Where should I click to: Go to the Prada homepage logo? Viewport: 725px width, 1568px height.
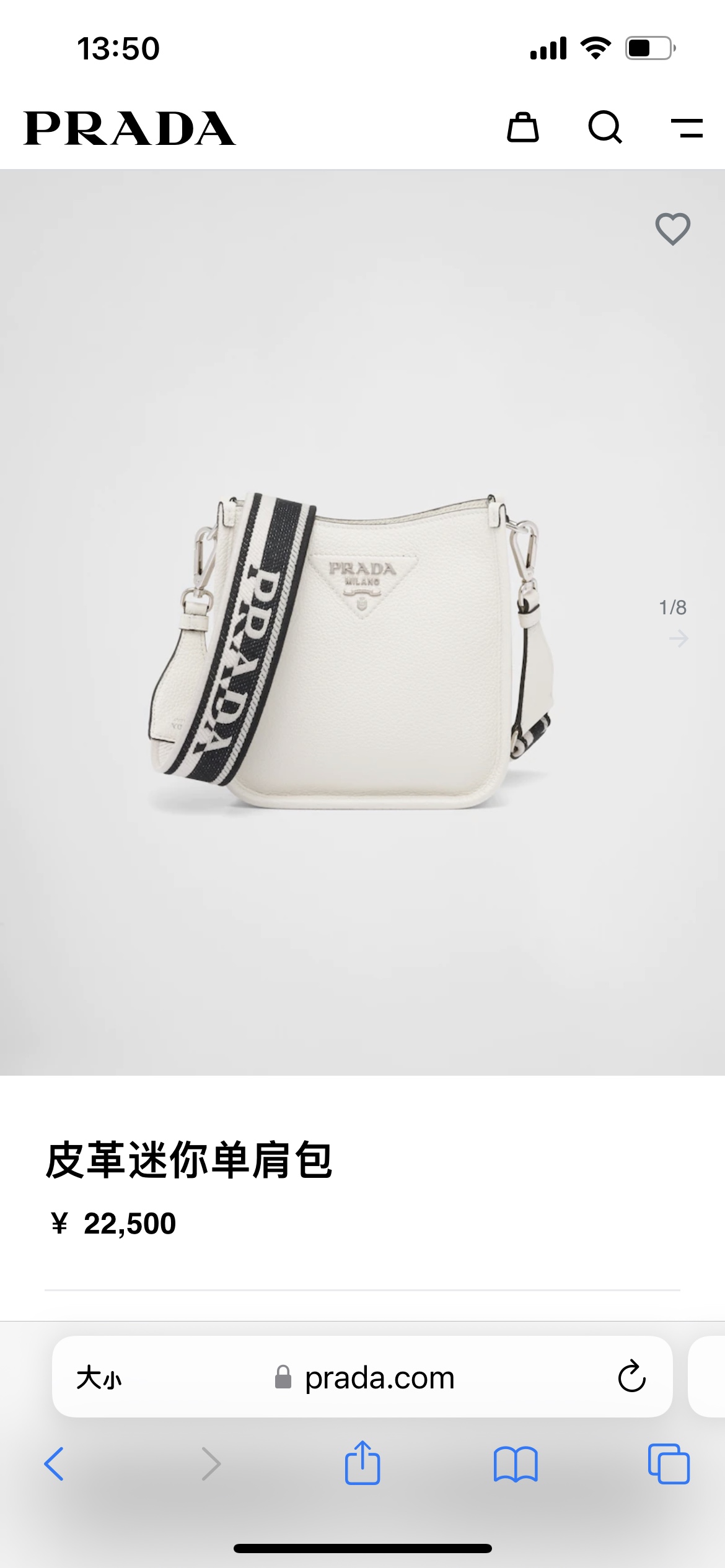coord(129,128)
